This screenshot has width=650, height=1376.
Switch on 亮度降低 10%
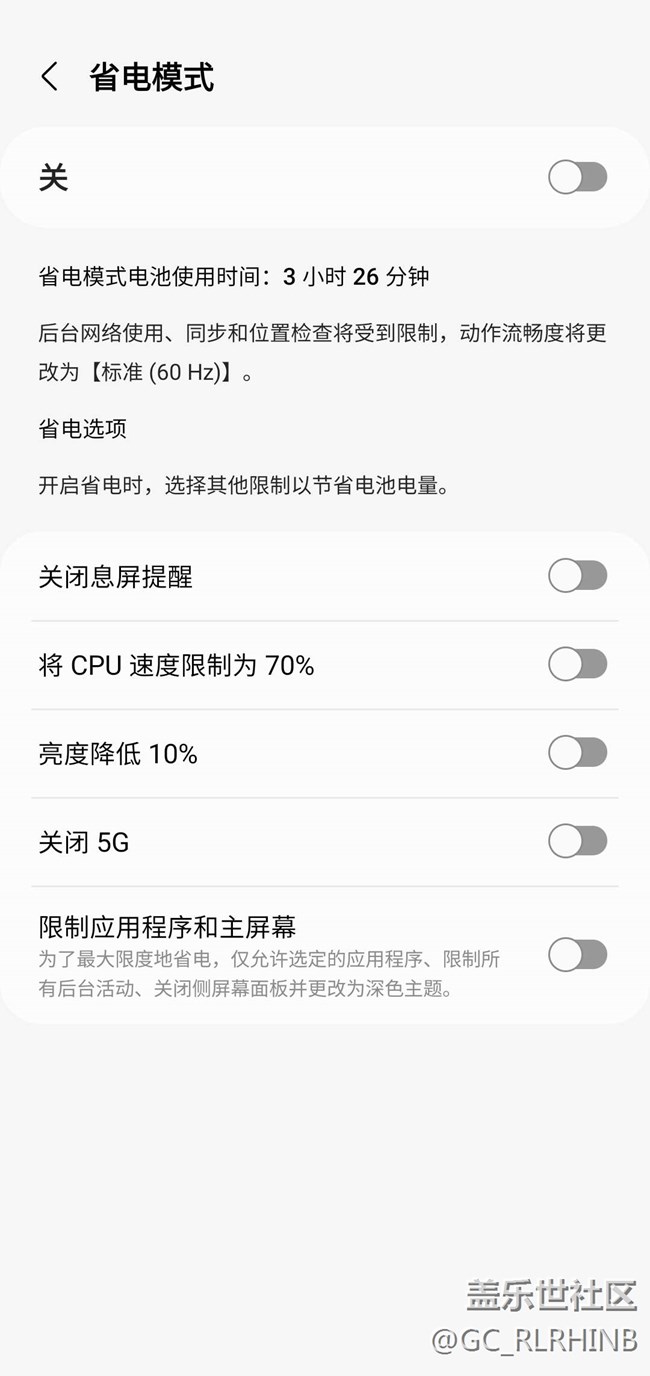tap(577, 753)
